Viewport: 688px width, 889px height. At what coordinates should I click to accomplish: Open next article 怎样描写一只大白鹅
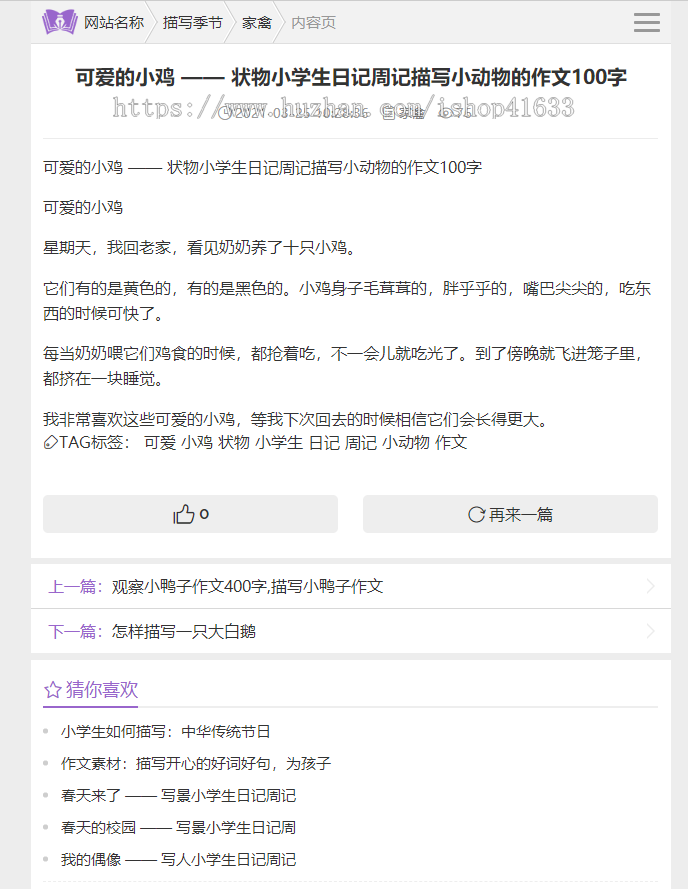coord(183,632)
